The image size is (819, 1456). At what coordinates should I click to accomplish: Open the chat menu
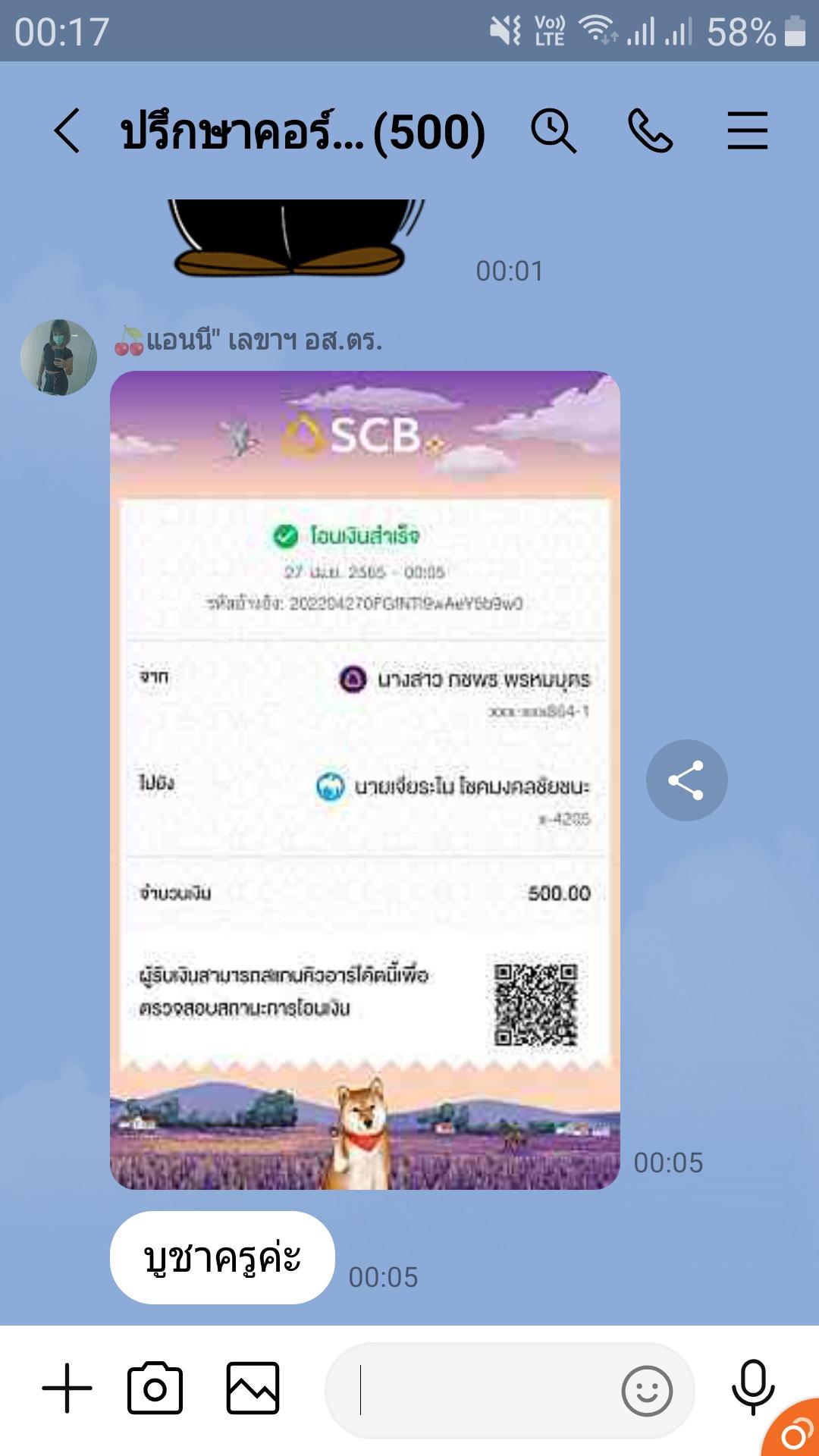click(747, 130)
